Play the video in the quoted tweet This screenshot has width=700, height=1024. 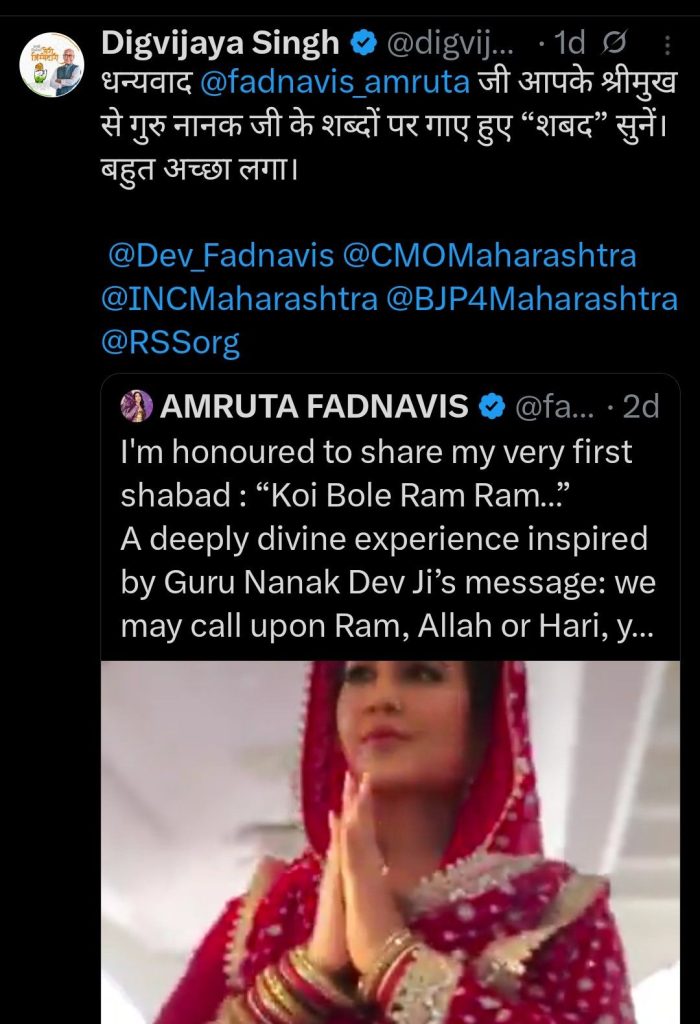pos(390,840)
